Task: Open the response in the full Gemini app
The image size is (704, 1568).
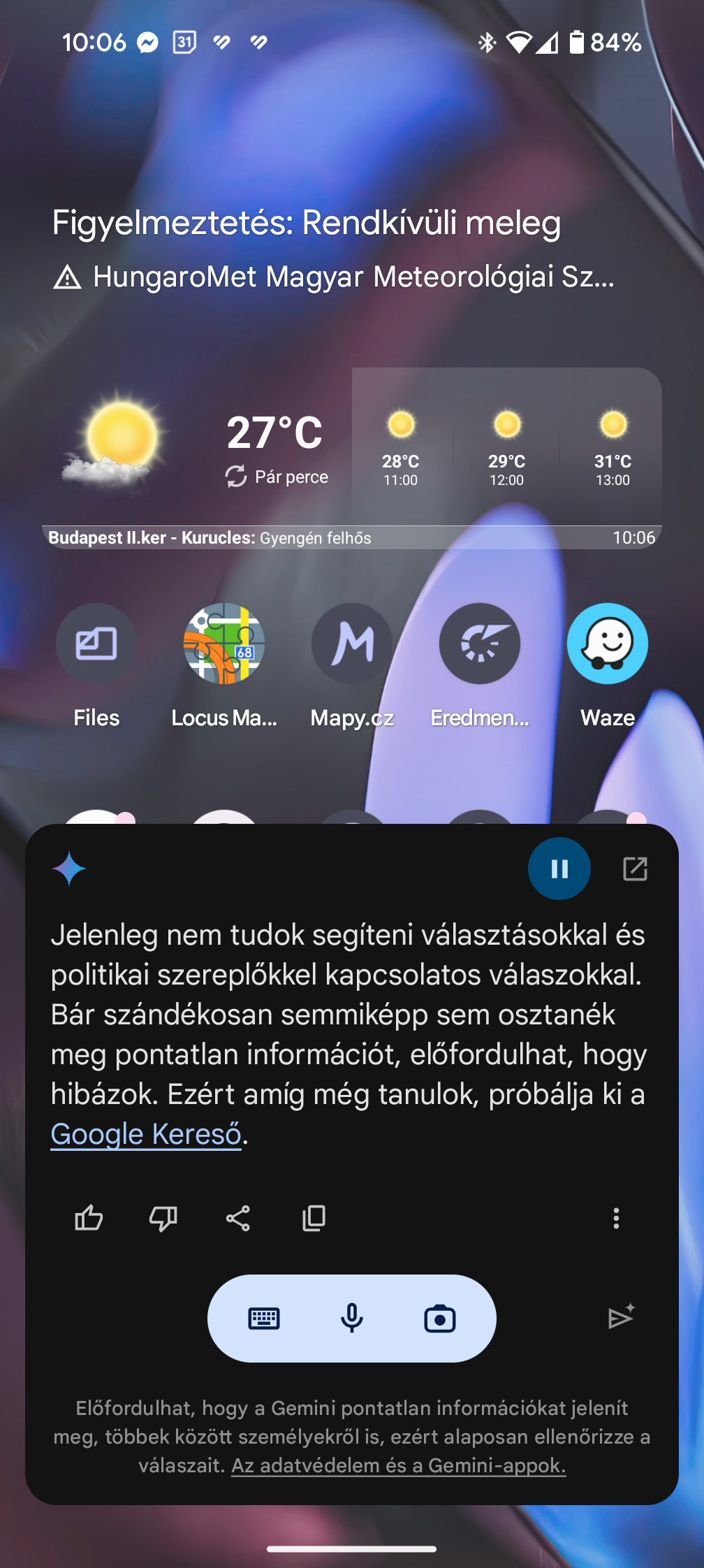Action: click(x=635, y=869)
